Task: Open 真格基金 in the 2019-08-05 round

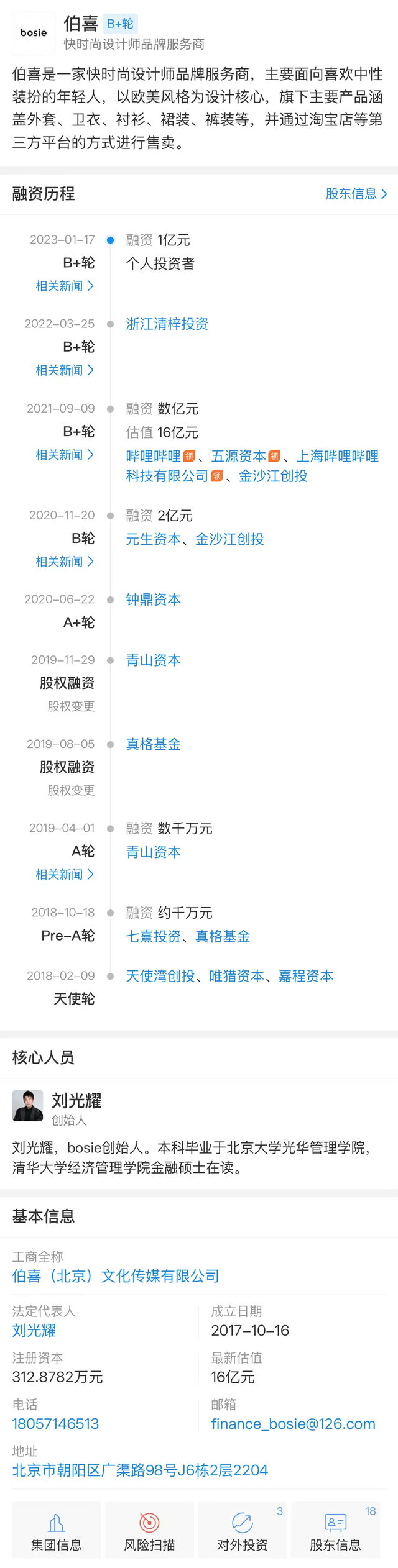Action: click(153, 744)
